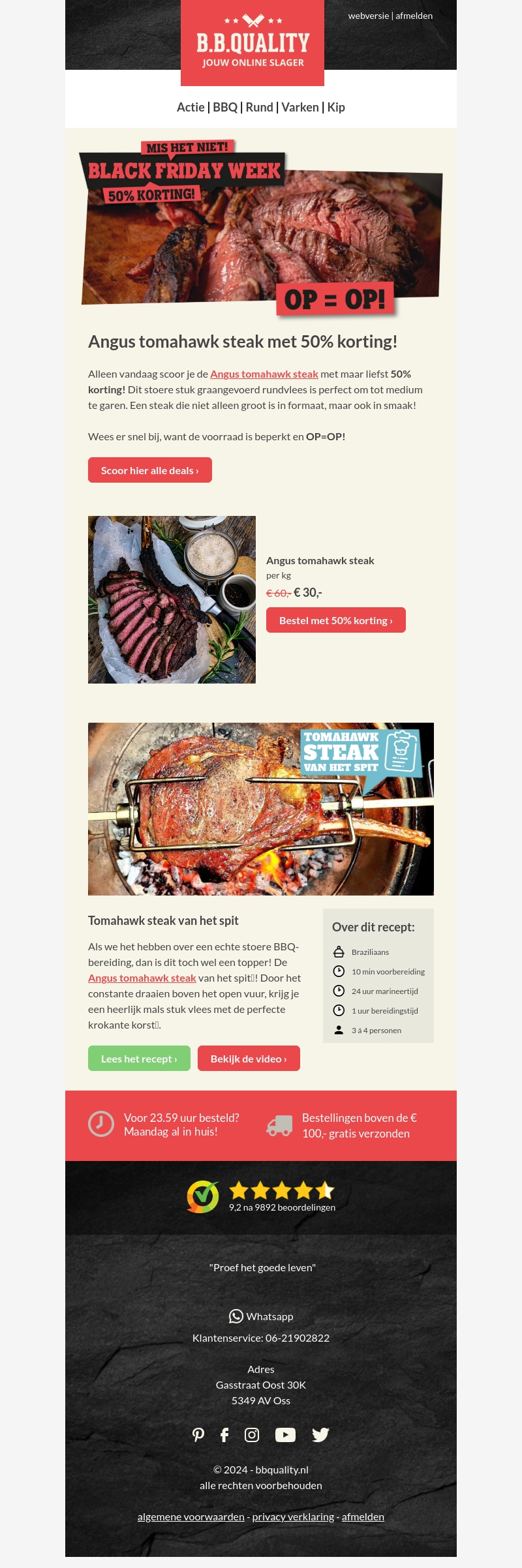Open the YouTube channel icon
This screenshot has width=522, height=1568.
point(285,1435)
